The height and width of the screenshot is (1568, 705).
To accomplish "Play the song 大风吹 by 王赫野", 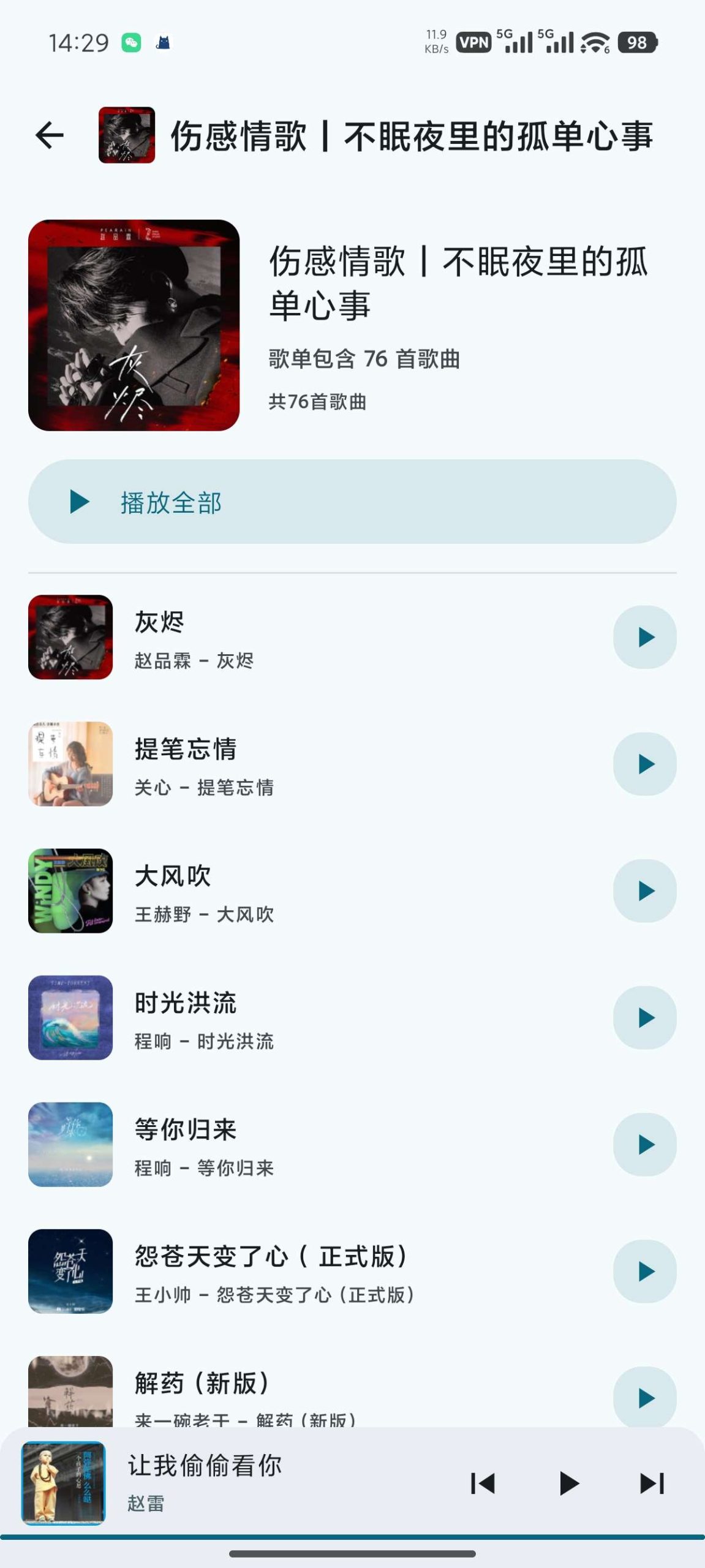I will click(646, 891).
